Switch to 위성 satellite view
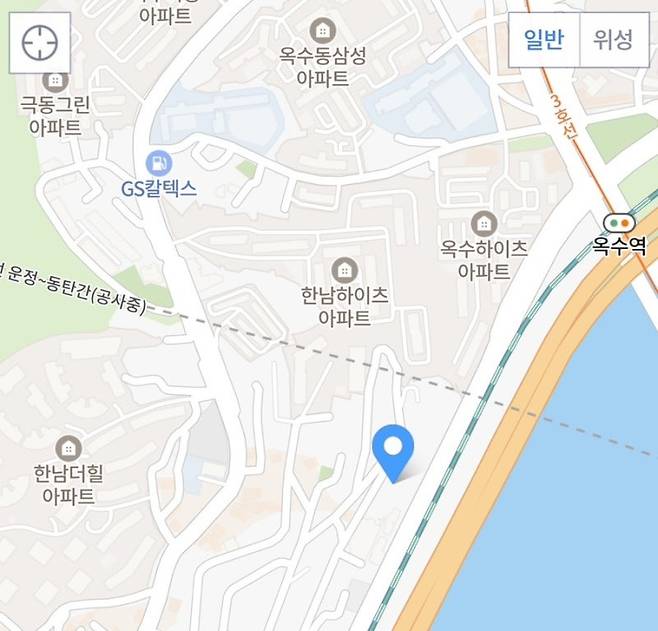658x631 pixels. pos(613,40)
